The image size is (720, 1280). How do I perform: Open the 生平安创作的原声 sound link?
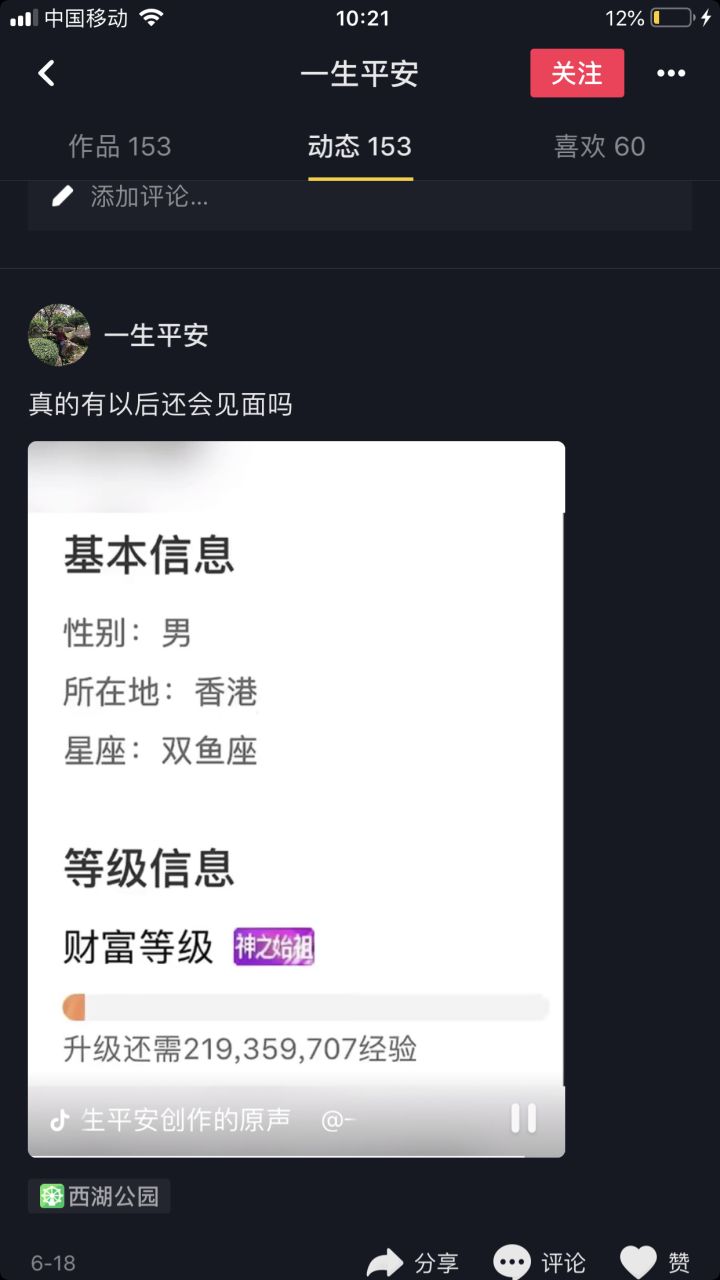(185, 1120)
